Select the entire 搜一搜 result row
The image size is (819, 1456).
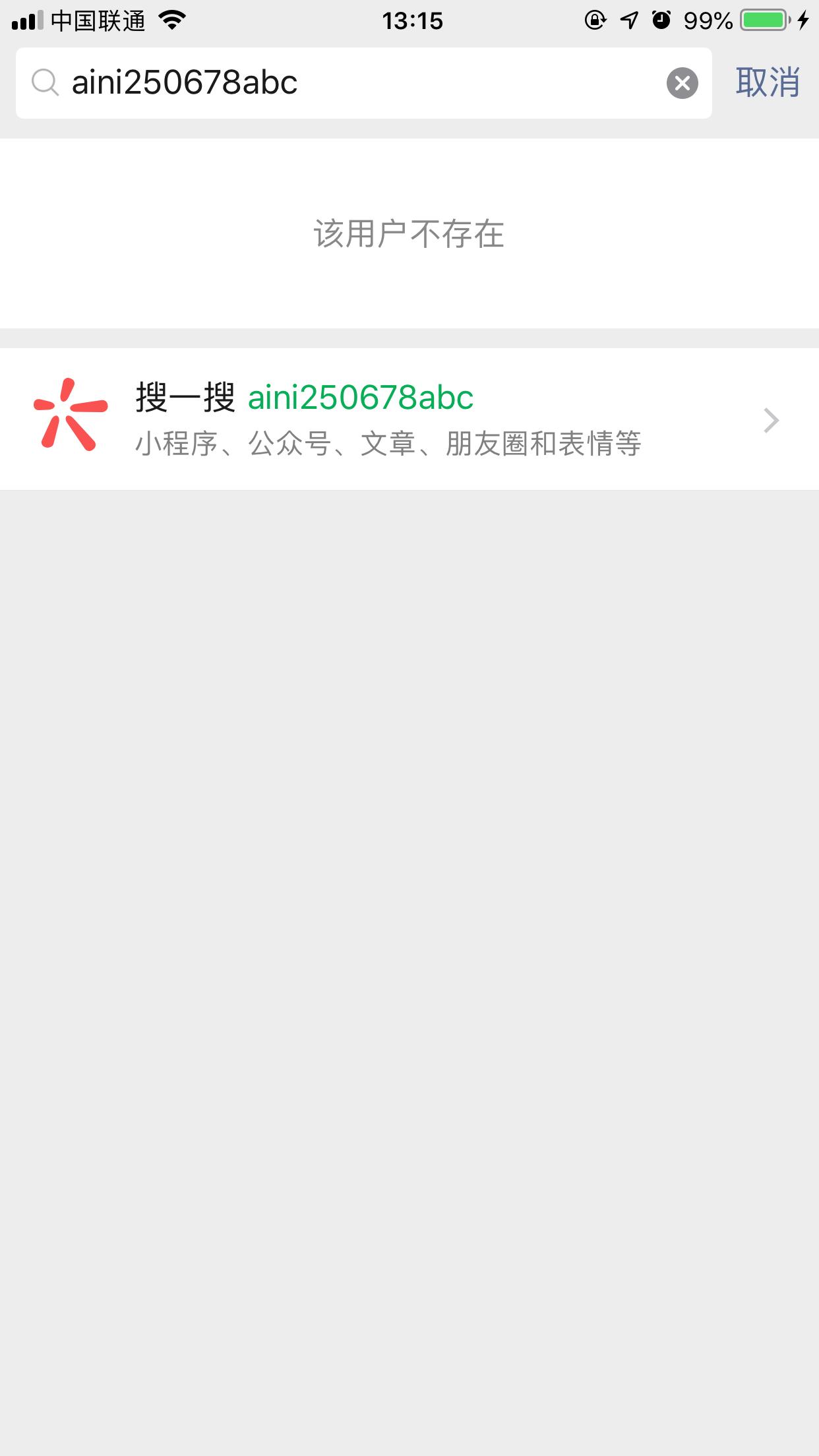[409, 420]
